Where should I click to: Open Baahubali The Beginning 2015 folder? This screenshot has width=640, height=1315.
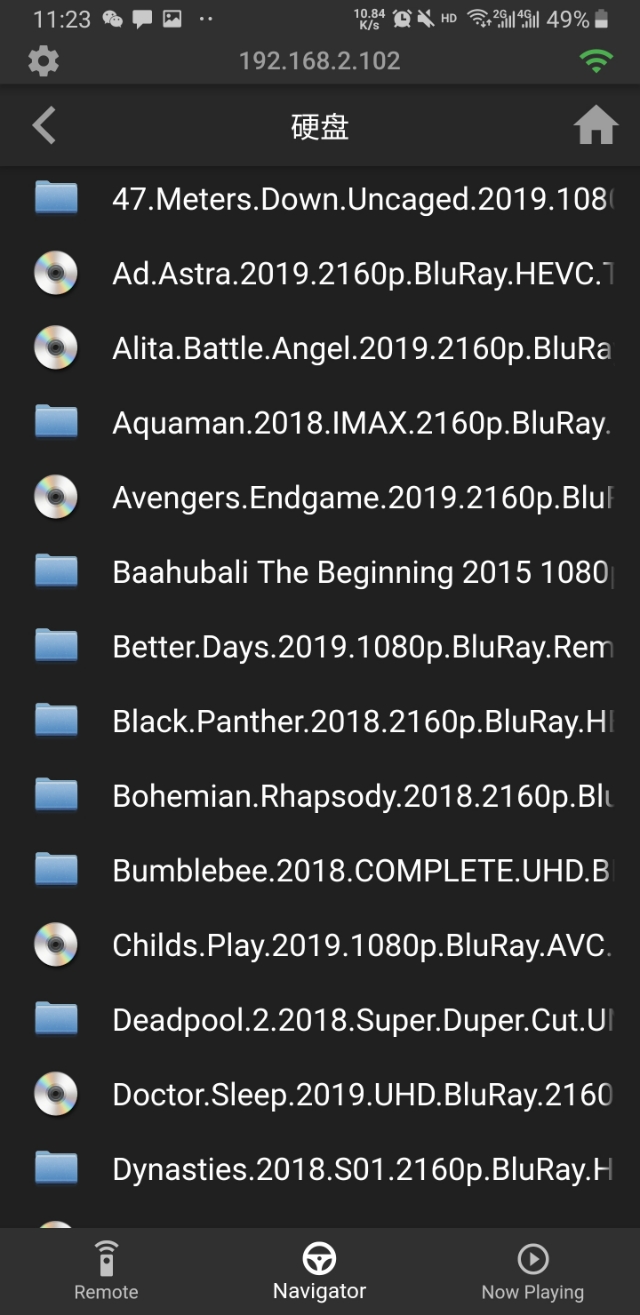tap(360, 572)
